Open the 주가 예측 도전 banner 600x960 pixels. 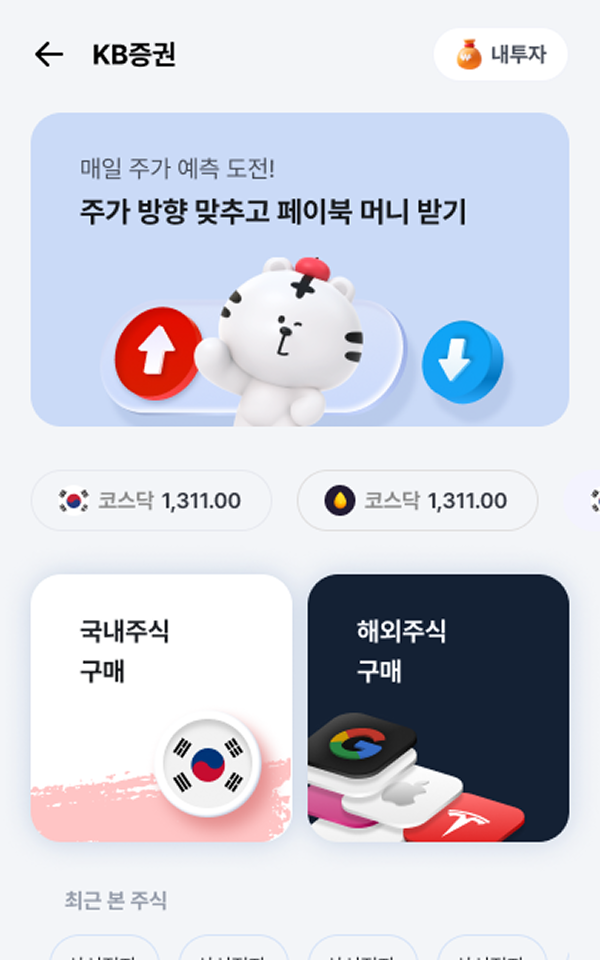(300, 270)
